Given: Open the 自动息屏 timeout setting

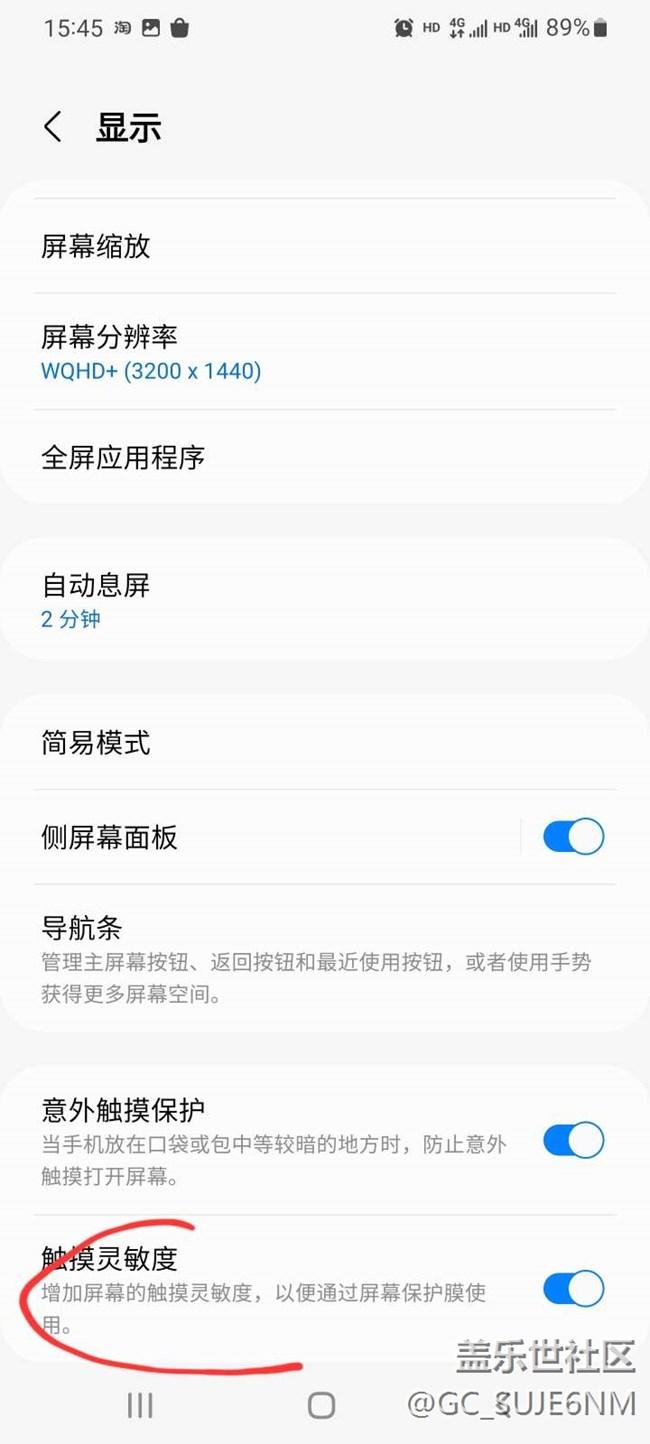Looking at the screenshot, I should tap(325, 600).
